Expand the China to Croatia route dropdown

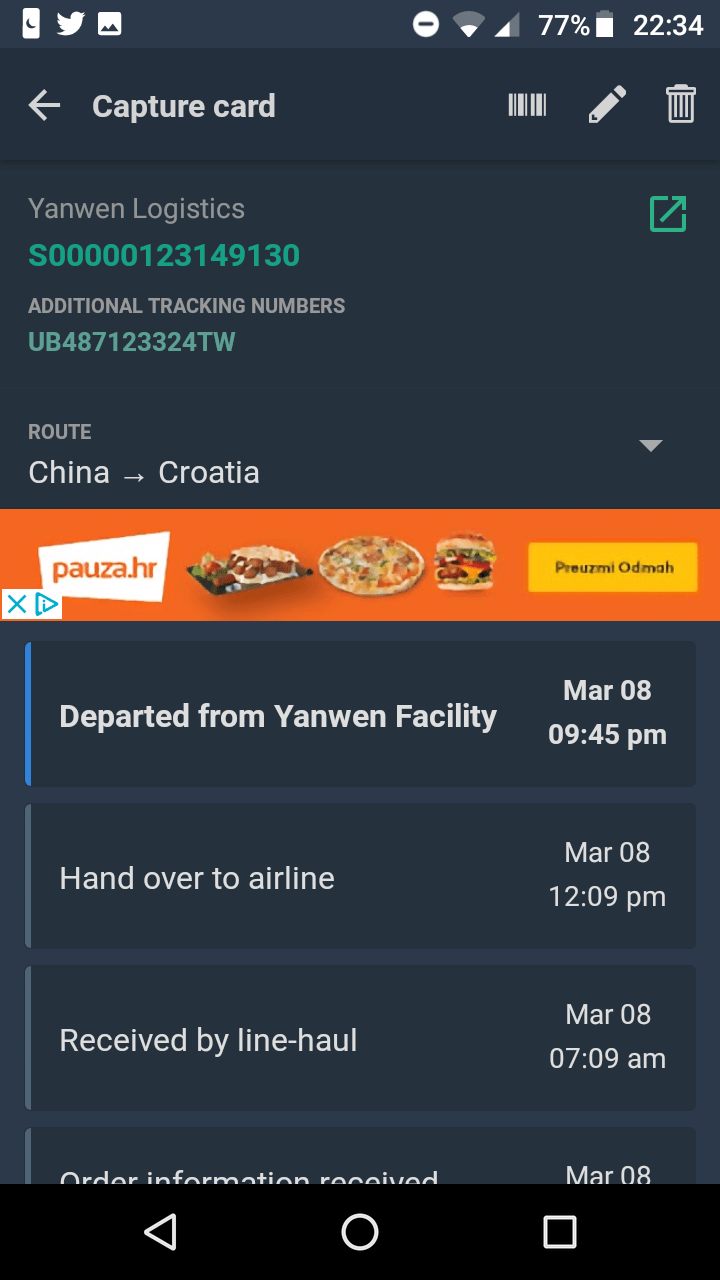coord(651,446)
